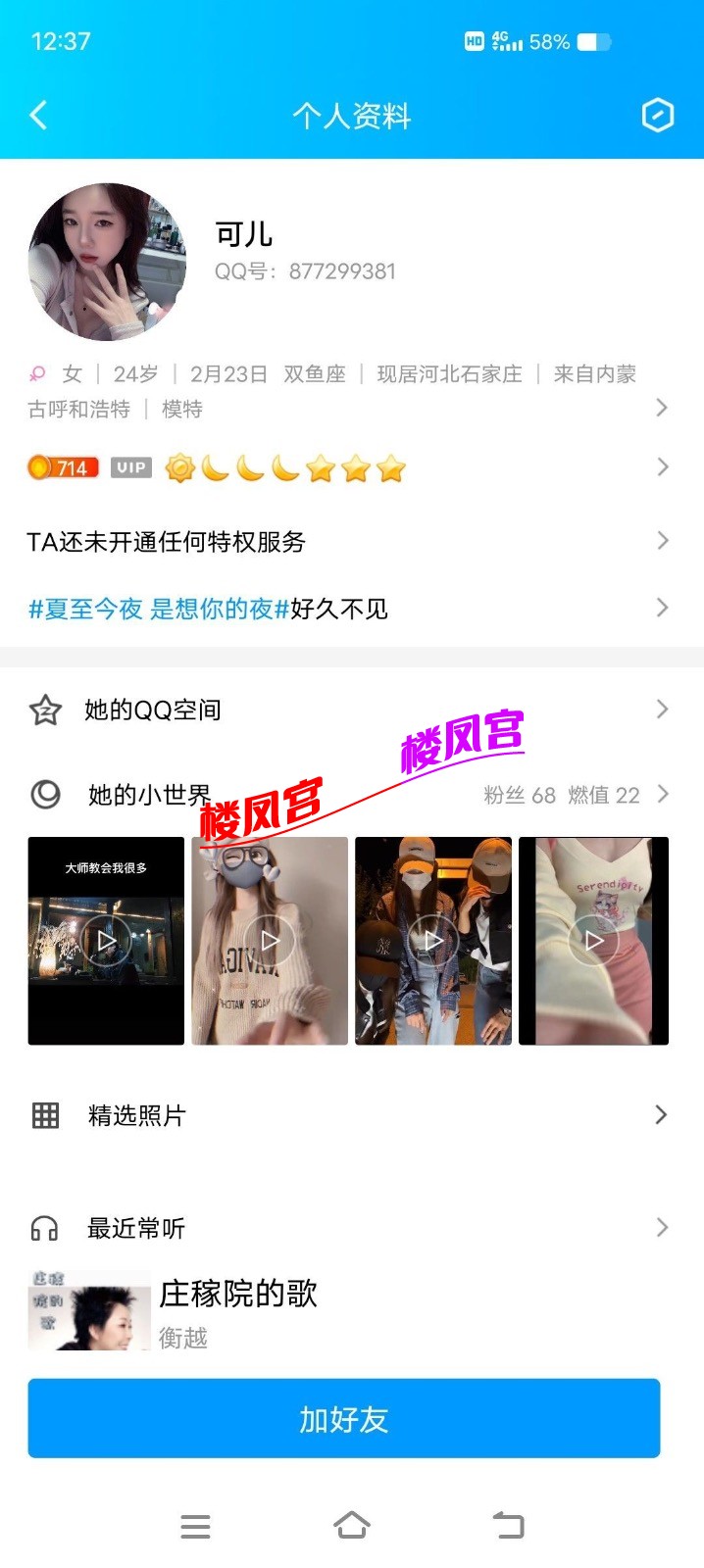
Task: Open the song 庄稼院的歌
Action: pos(237,1309)
